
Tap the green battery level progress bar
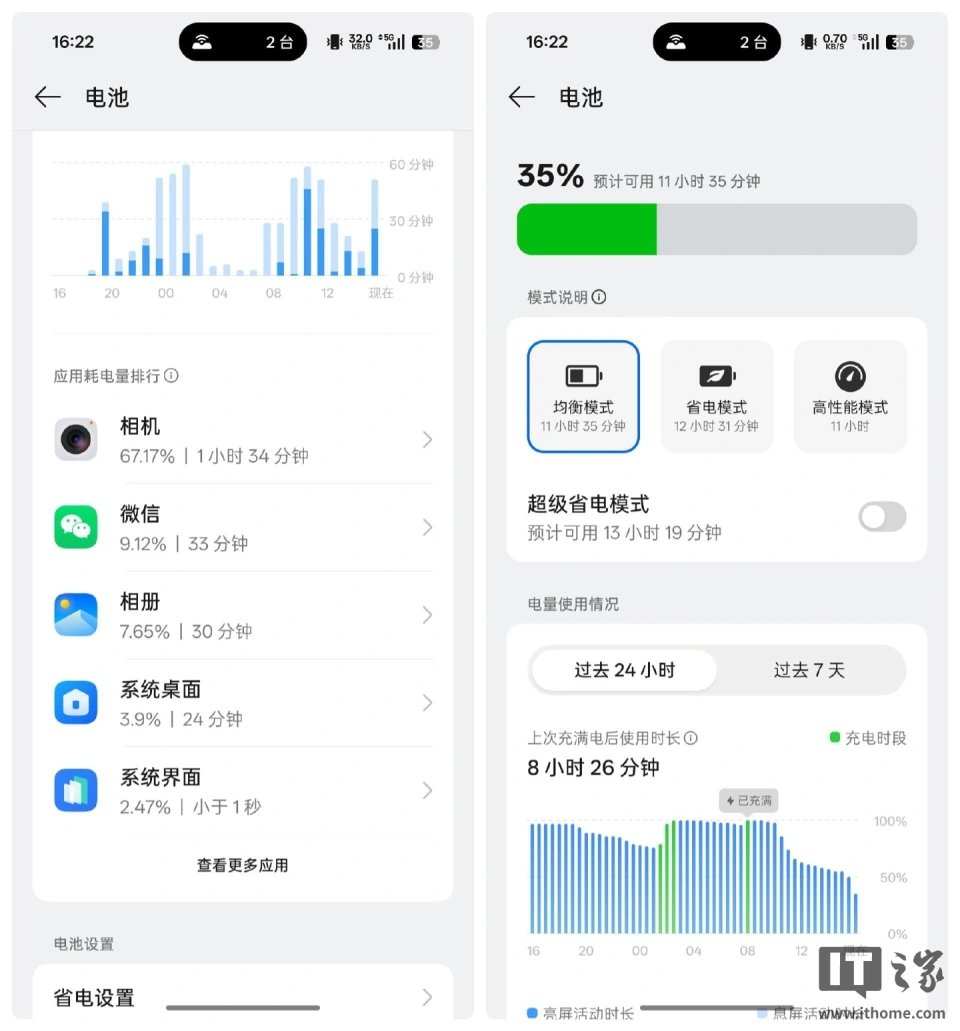pyautogui.click(x=586, y=229)
